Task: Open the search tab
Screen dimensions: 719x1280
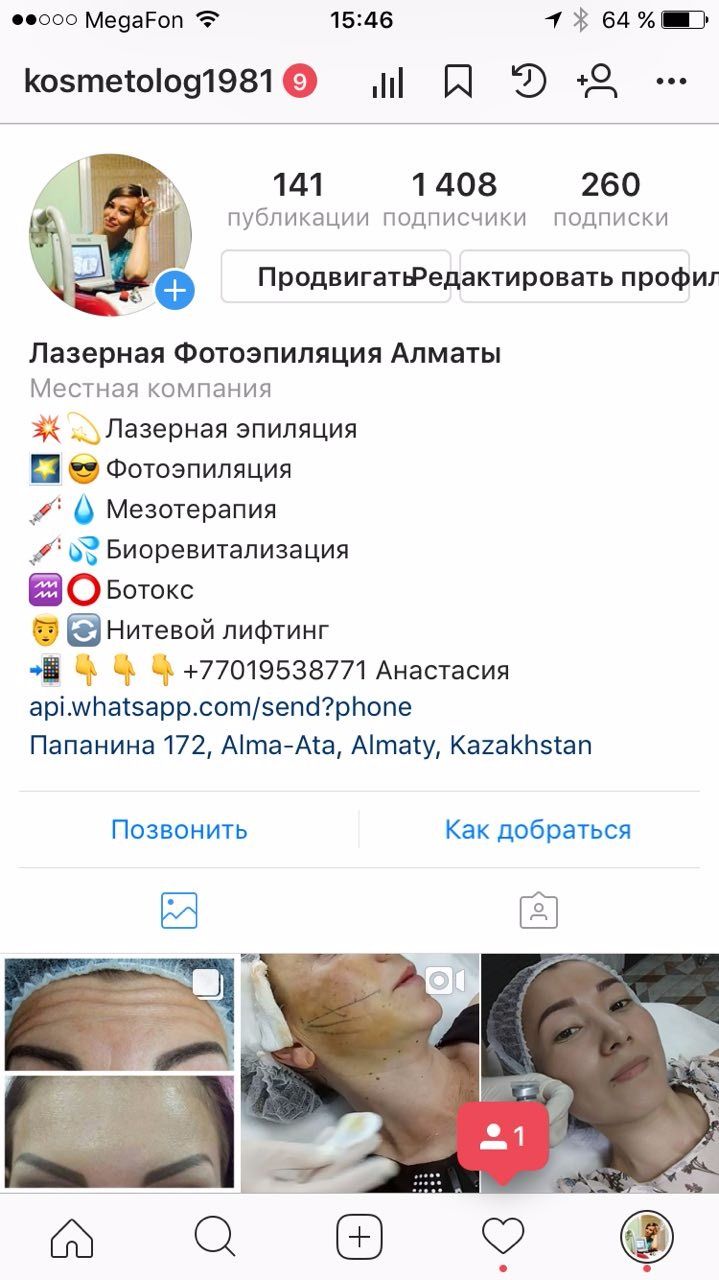Action: point(215,1239)
